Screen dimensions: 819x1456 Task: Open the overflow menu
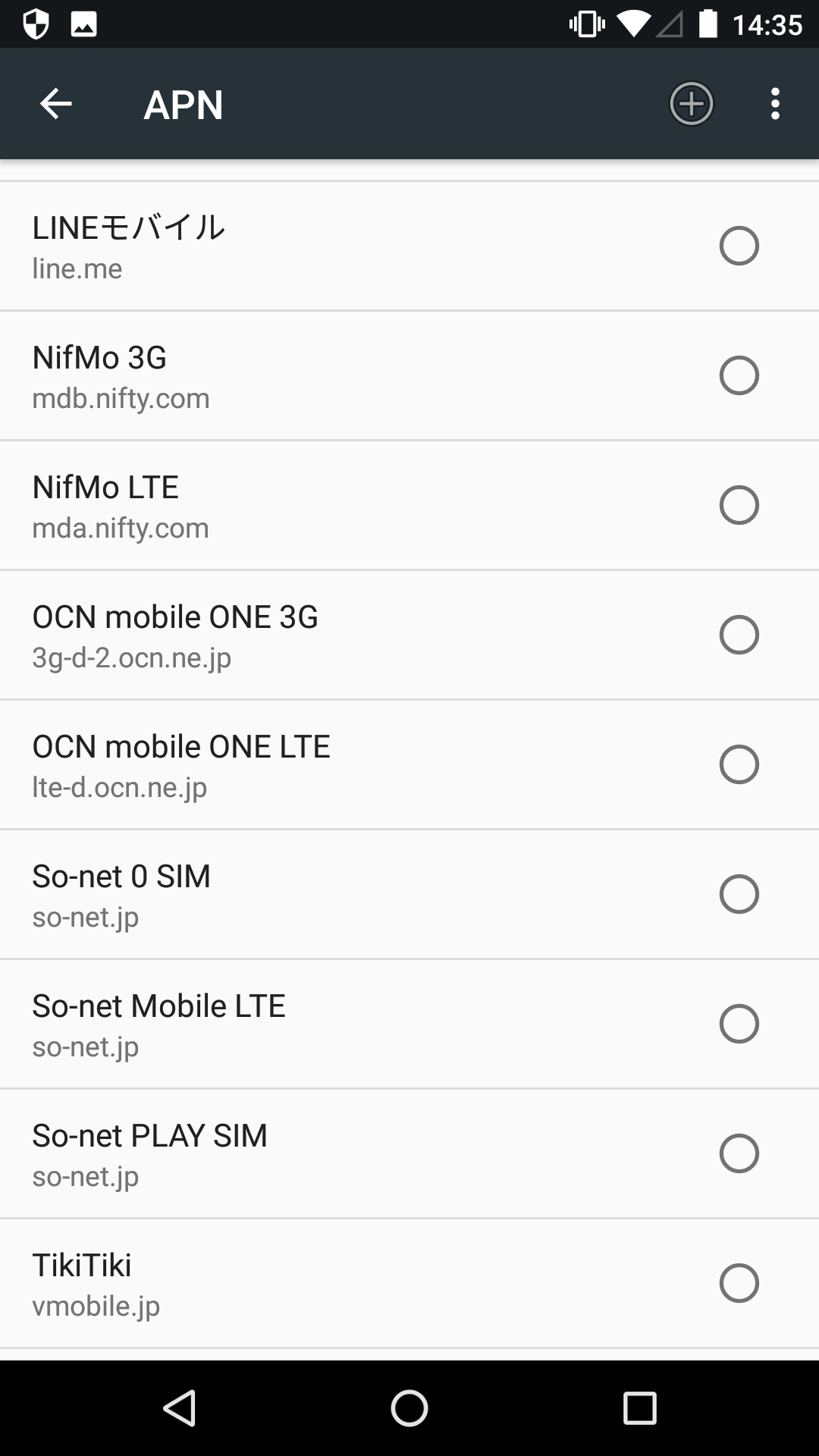click(x=774, y=104)
